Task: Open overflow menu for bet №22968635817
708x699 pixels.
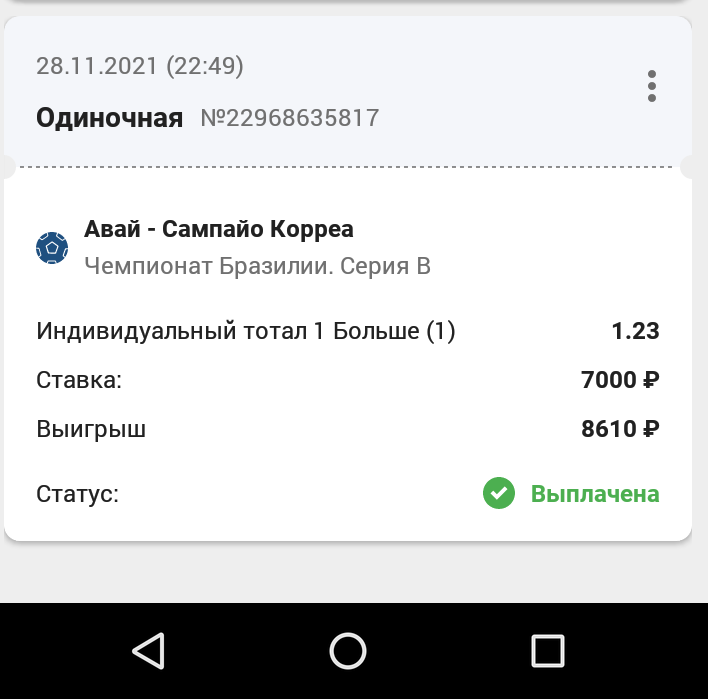Action: tap(652, 86)
